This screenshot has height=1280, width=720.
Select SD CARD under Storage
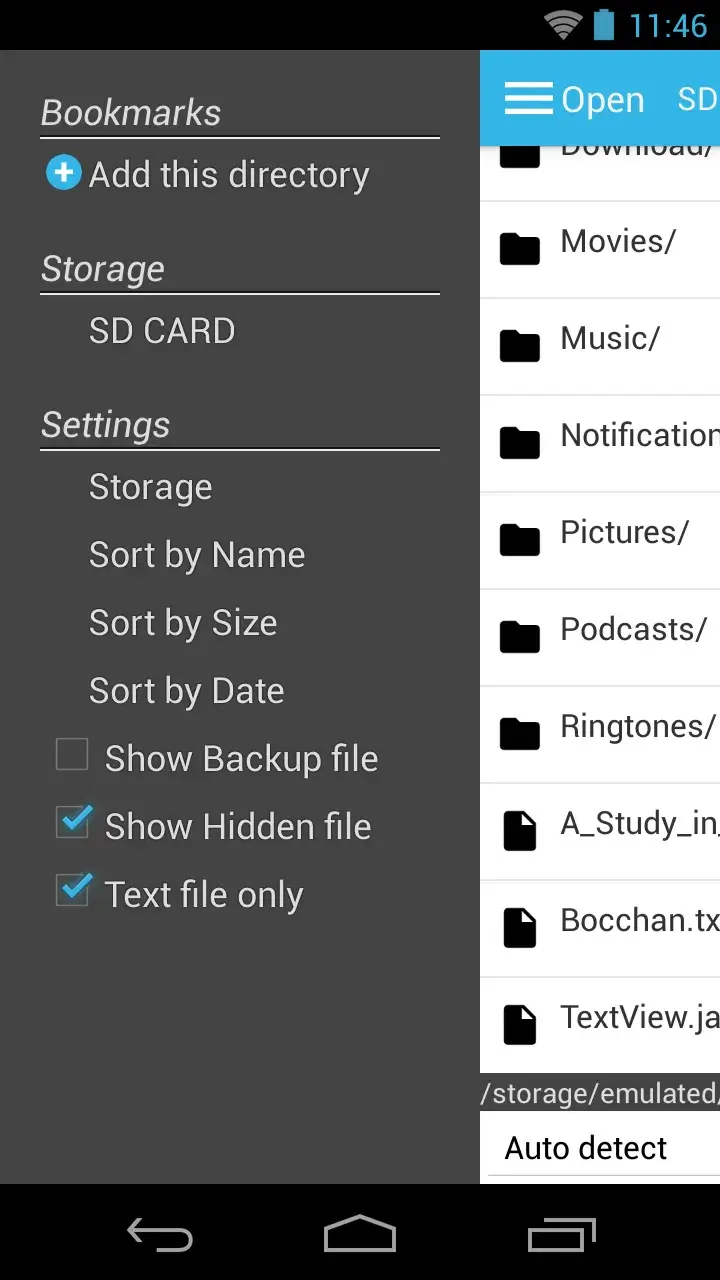click(x=162, y=330)
